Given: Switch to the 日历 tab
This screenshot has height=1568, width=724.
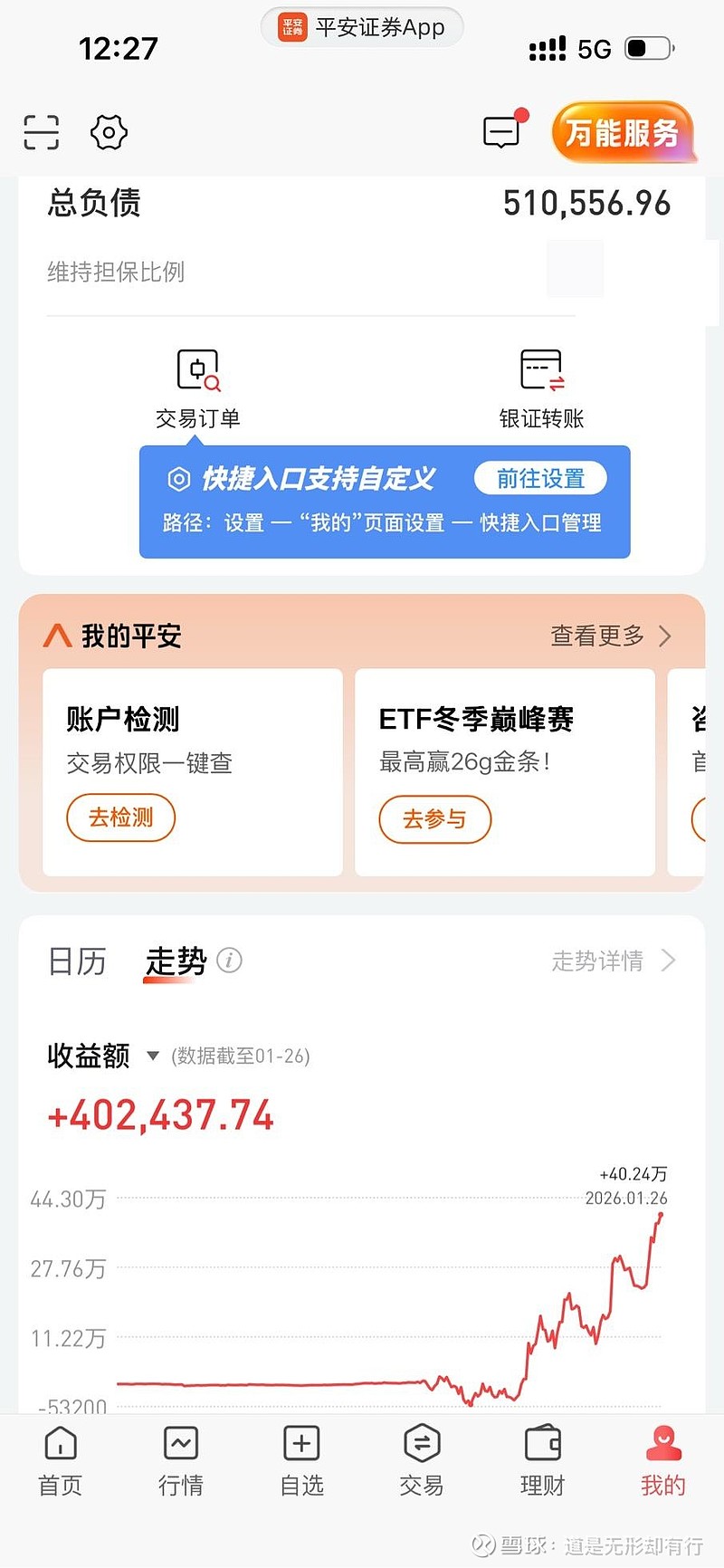Looking at the screenshot, I should click(x=77, y=961).
